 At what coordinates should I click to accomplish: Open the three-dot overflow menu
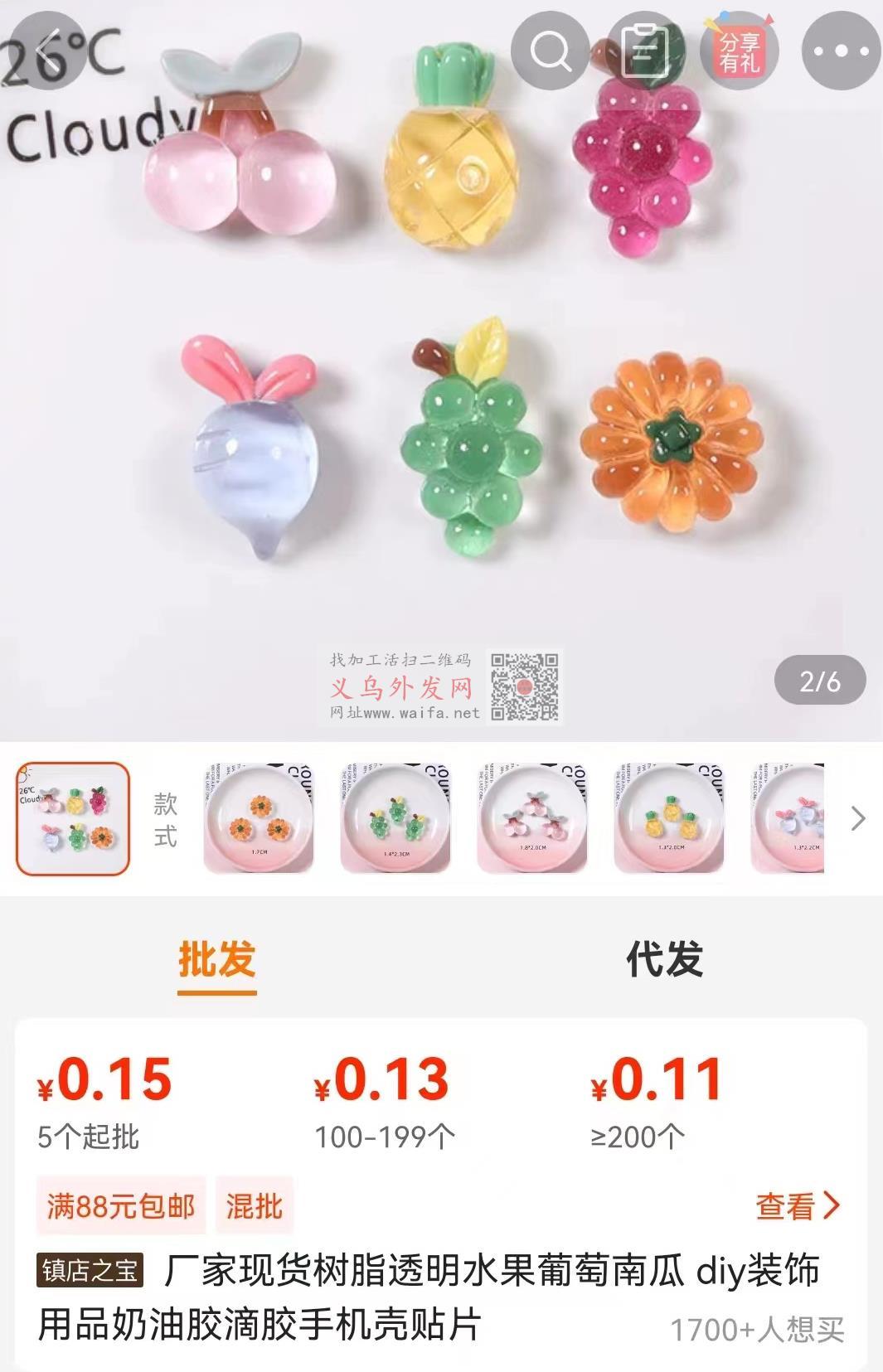pyautogui.click(x=841, y=51)
